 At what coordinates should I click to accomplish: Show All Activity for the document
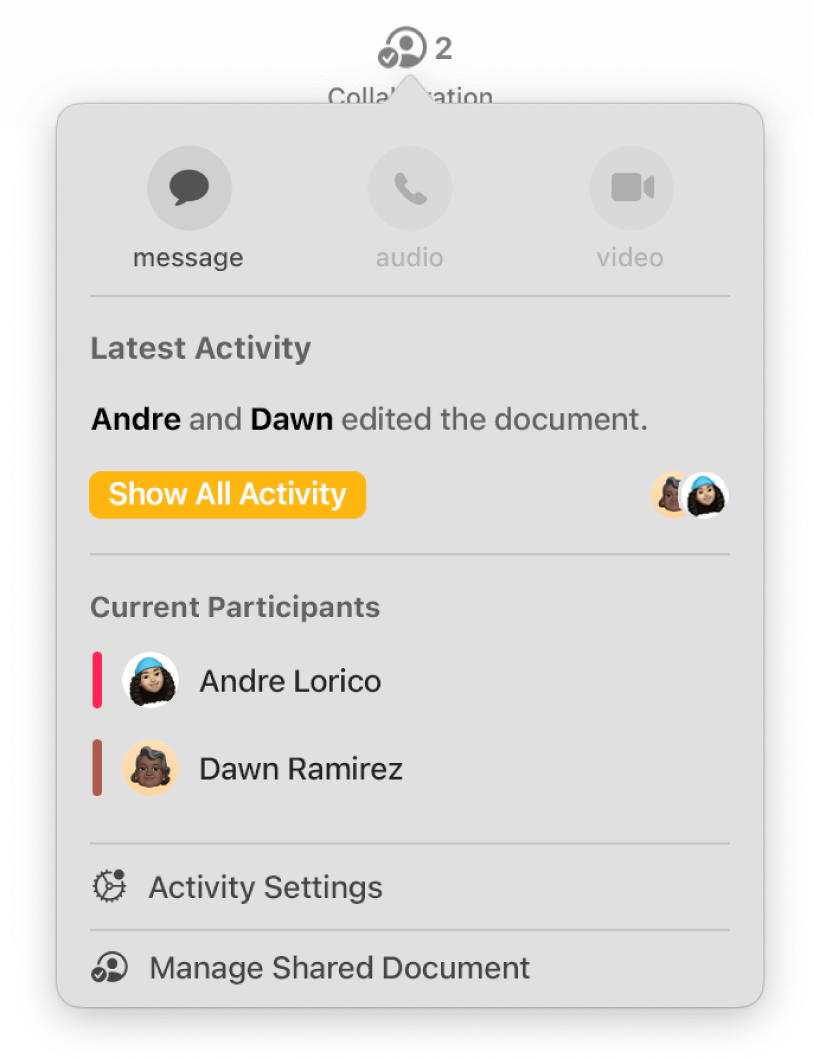pos(228,495)
